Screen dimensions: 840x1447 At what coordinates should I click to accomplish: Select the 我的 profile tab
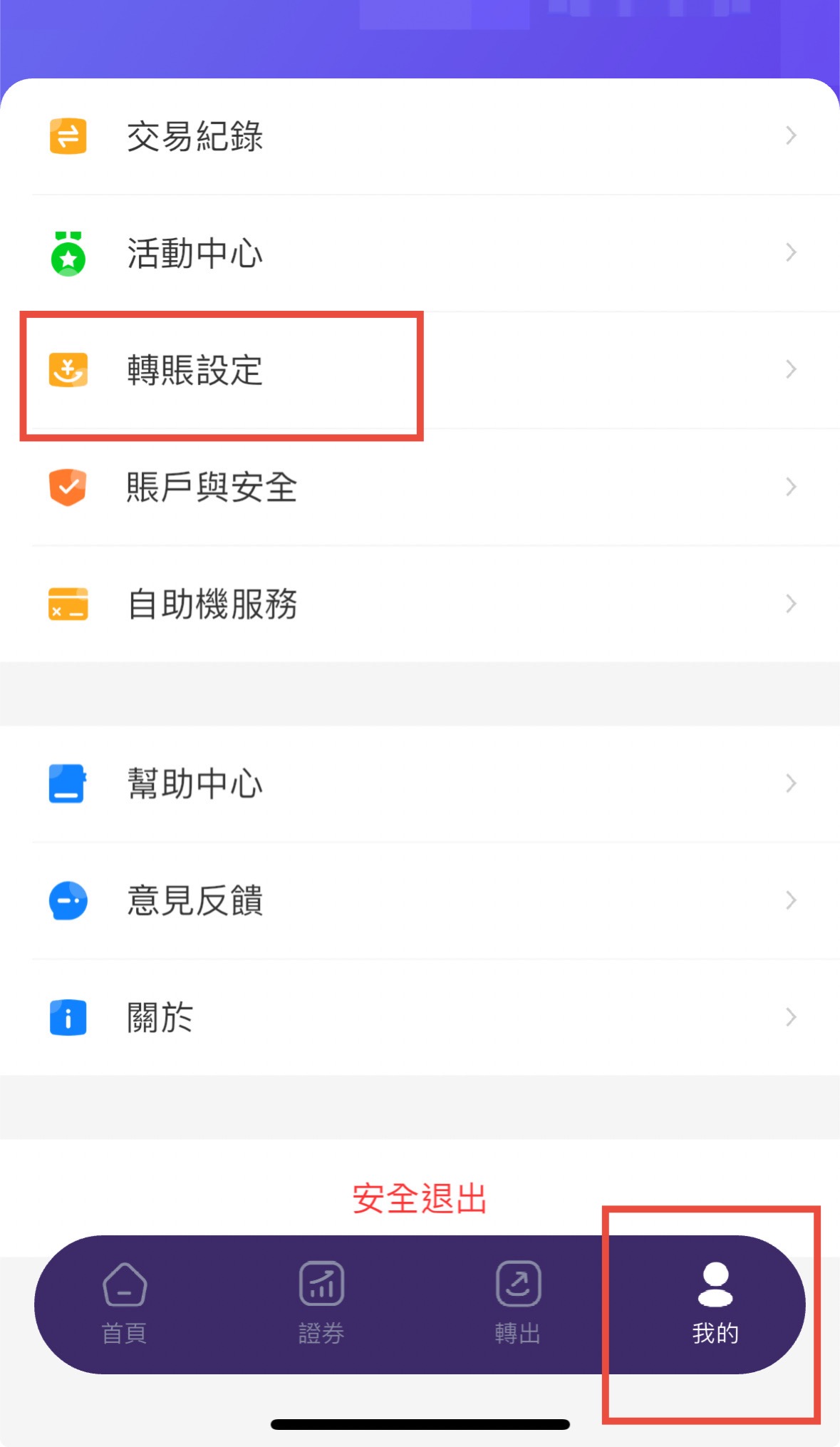[x=715, y=1304]
